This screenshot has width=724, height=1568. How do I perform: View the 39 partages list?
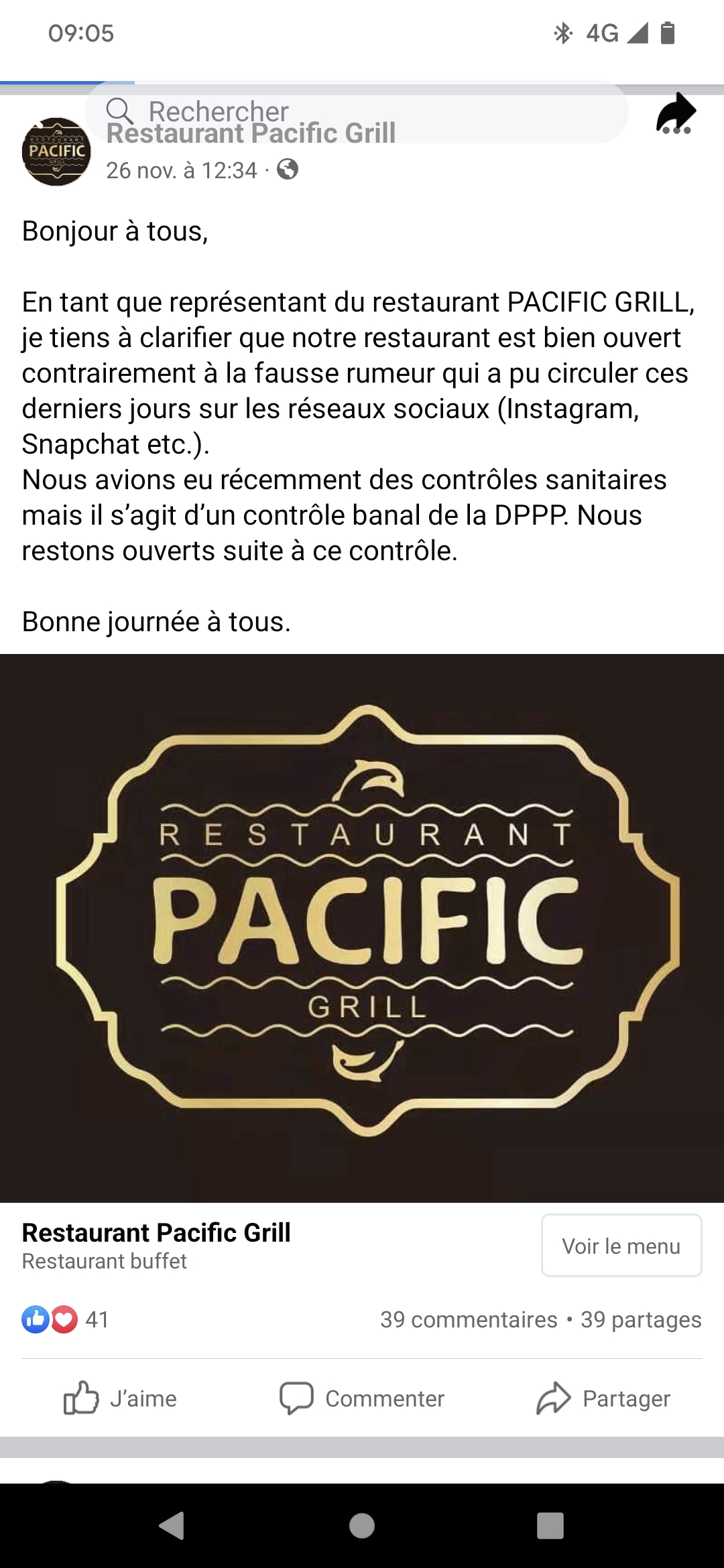[x=641, y=1319]
